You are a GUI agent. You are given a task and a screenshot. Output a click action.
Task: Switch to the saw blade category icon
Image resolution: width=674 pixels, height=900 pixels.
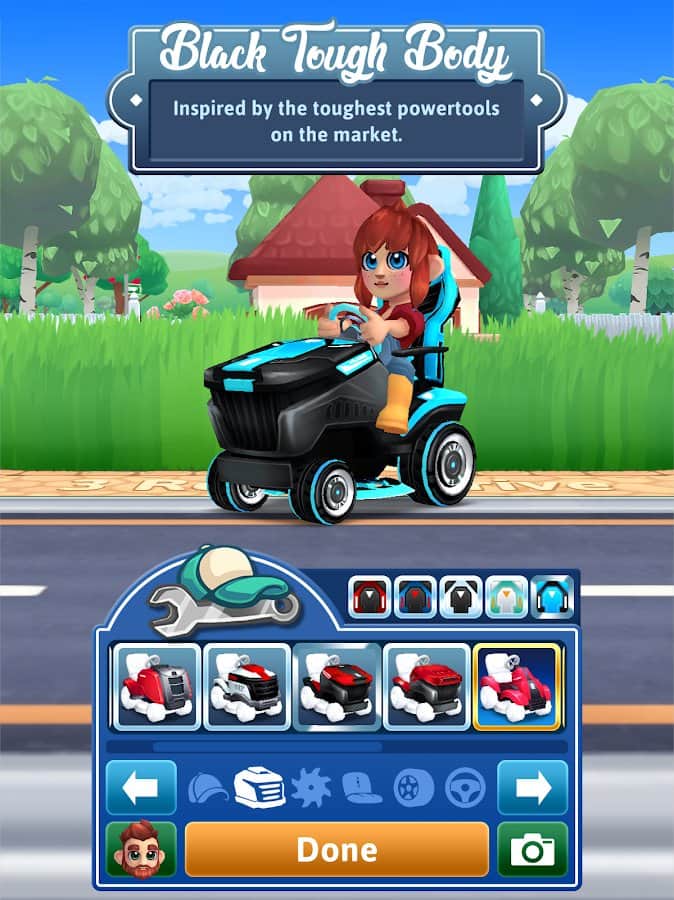[311, 788]
